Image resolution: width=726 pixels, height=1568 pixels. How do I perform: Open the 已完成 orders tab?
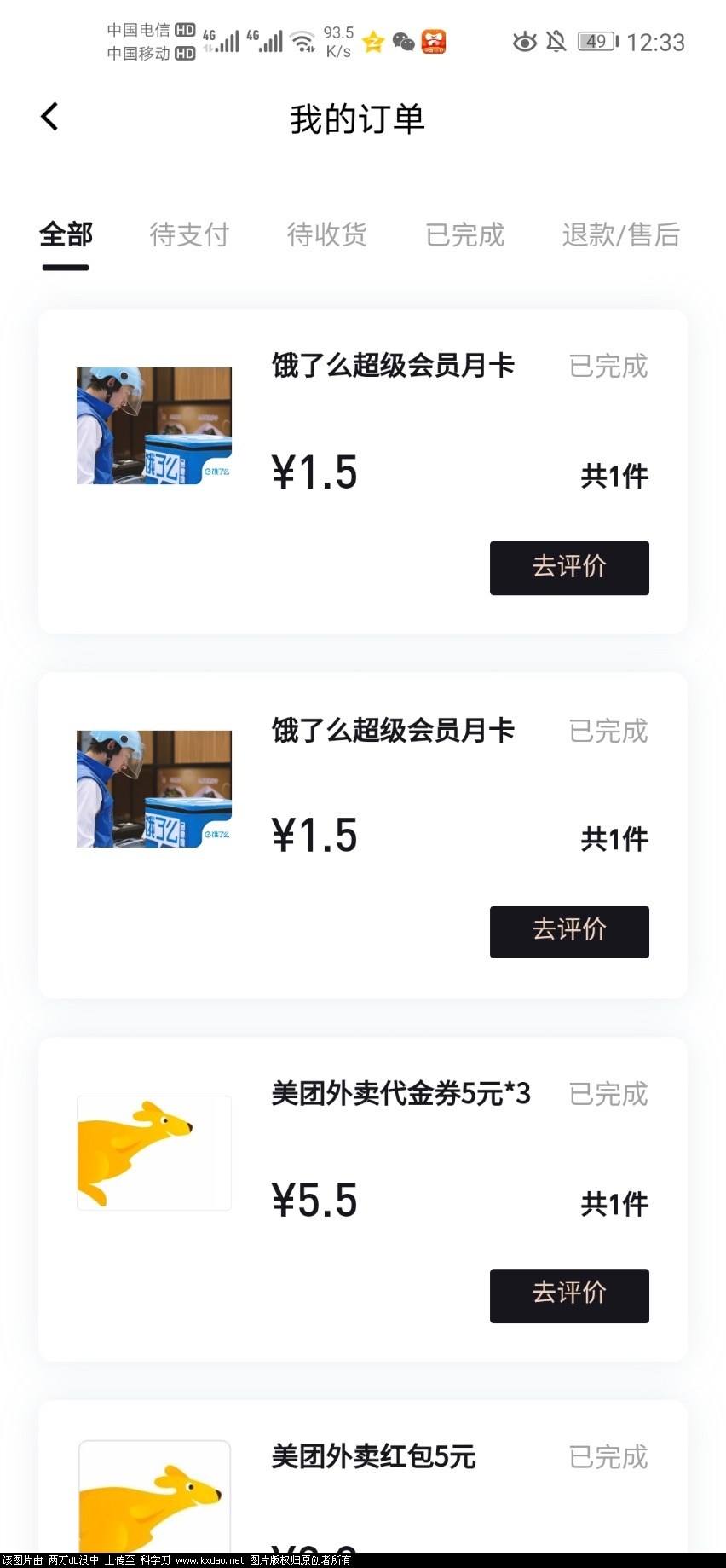(465, 234)
